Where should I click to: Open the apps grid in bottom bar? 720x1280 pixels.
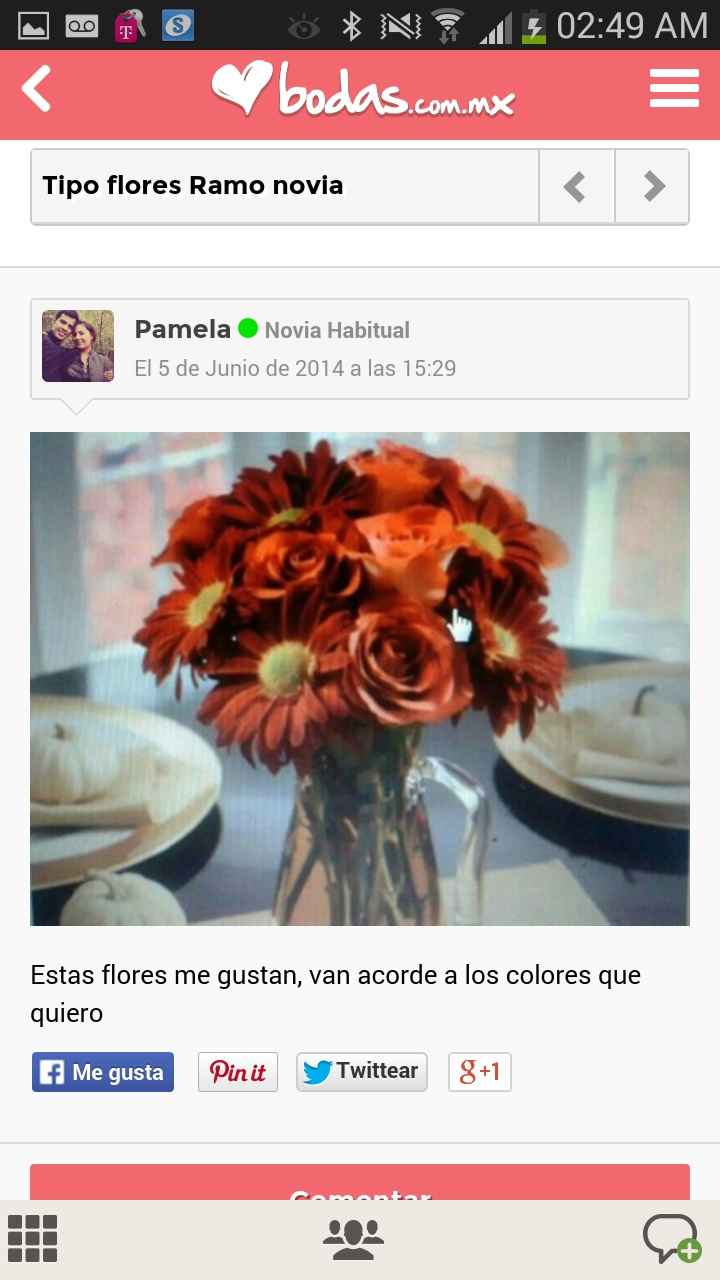tap(33, 1237)
